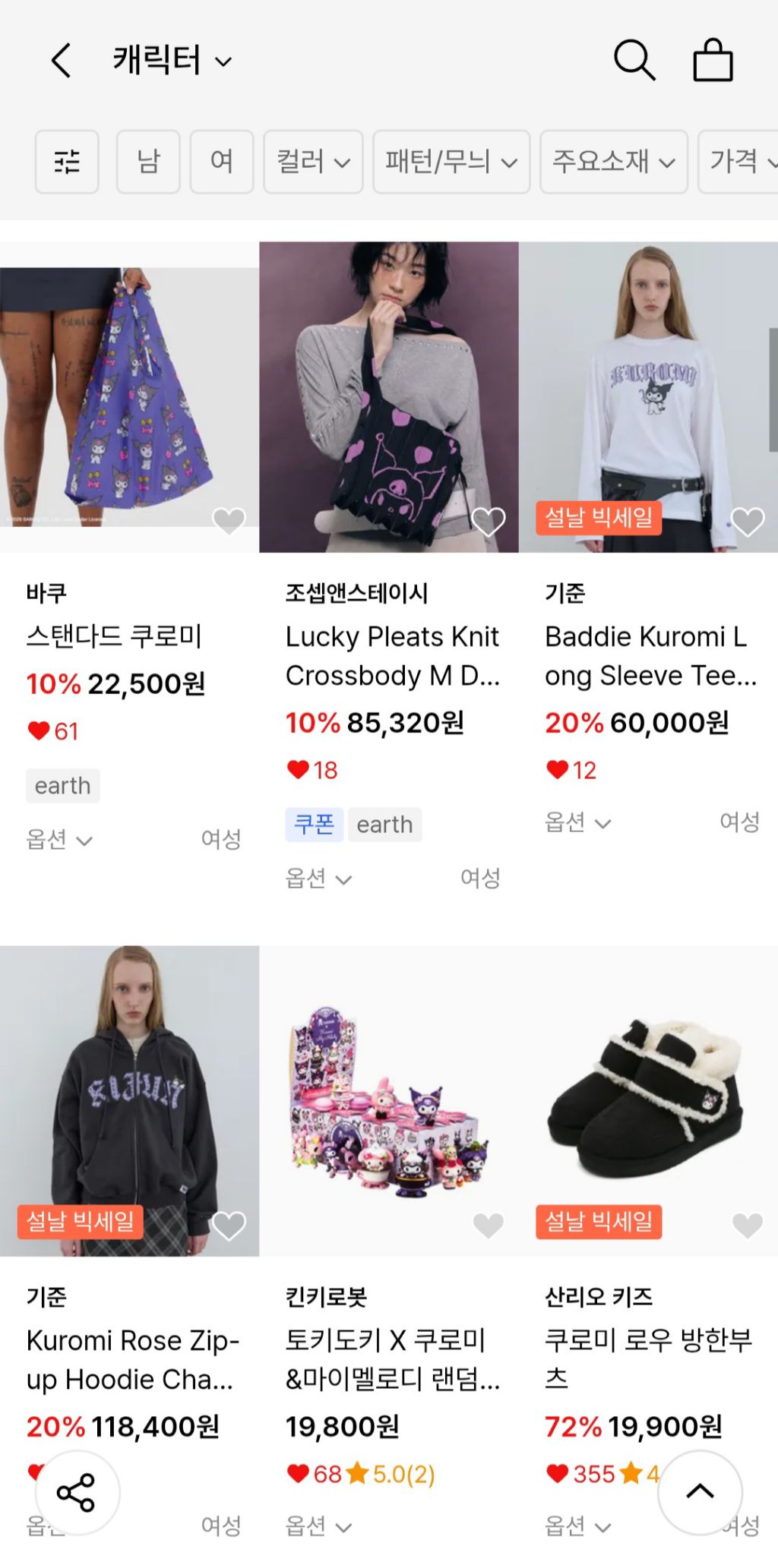Share this page
This screenshot has height=1568, width=778.
click(77, 1492)
